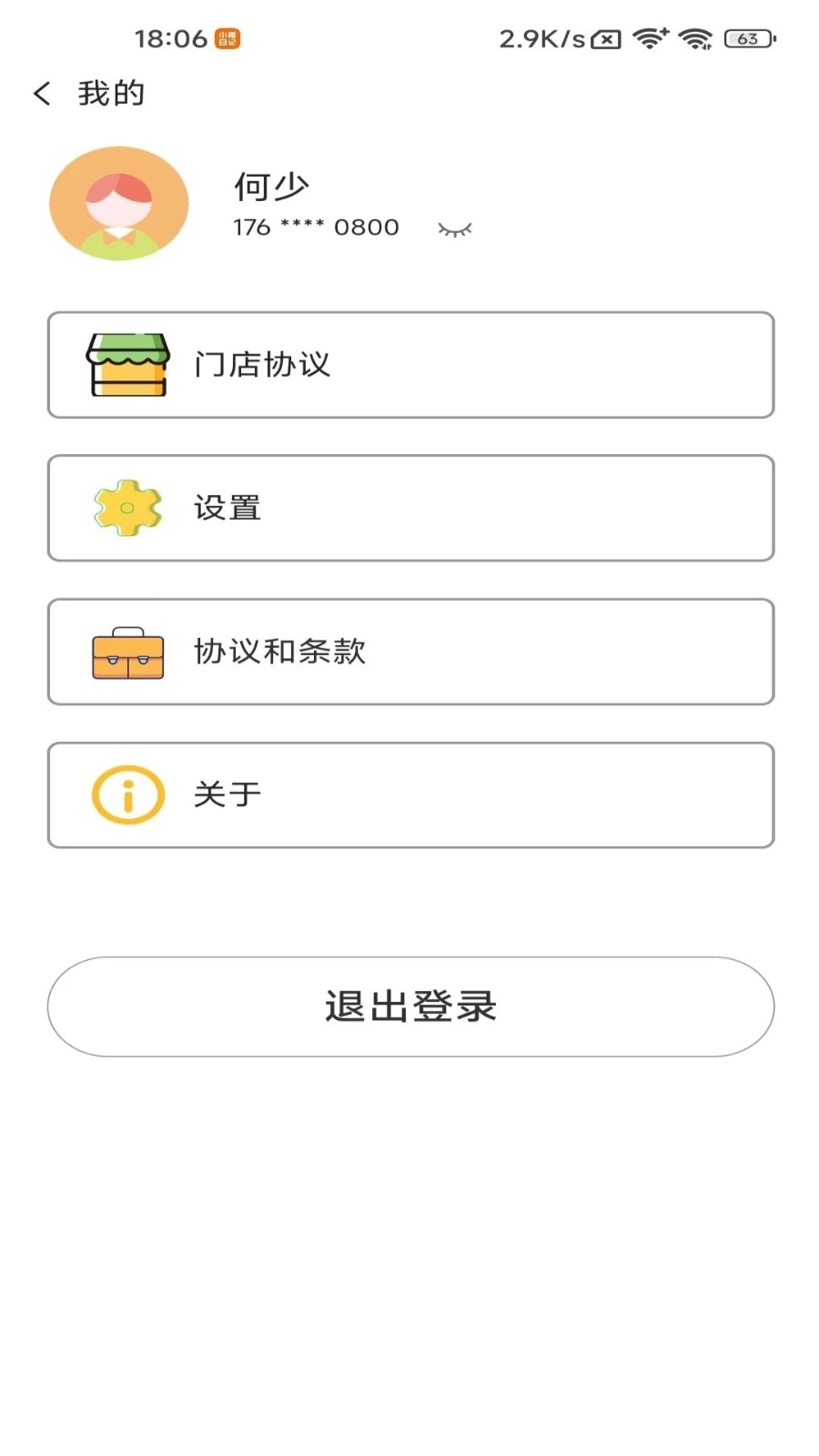Click the user avatar picture

click(x=119, y=203)
